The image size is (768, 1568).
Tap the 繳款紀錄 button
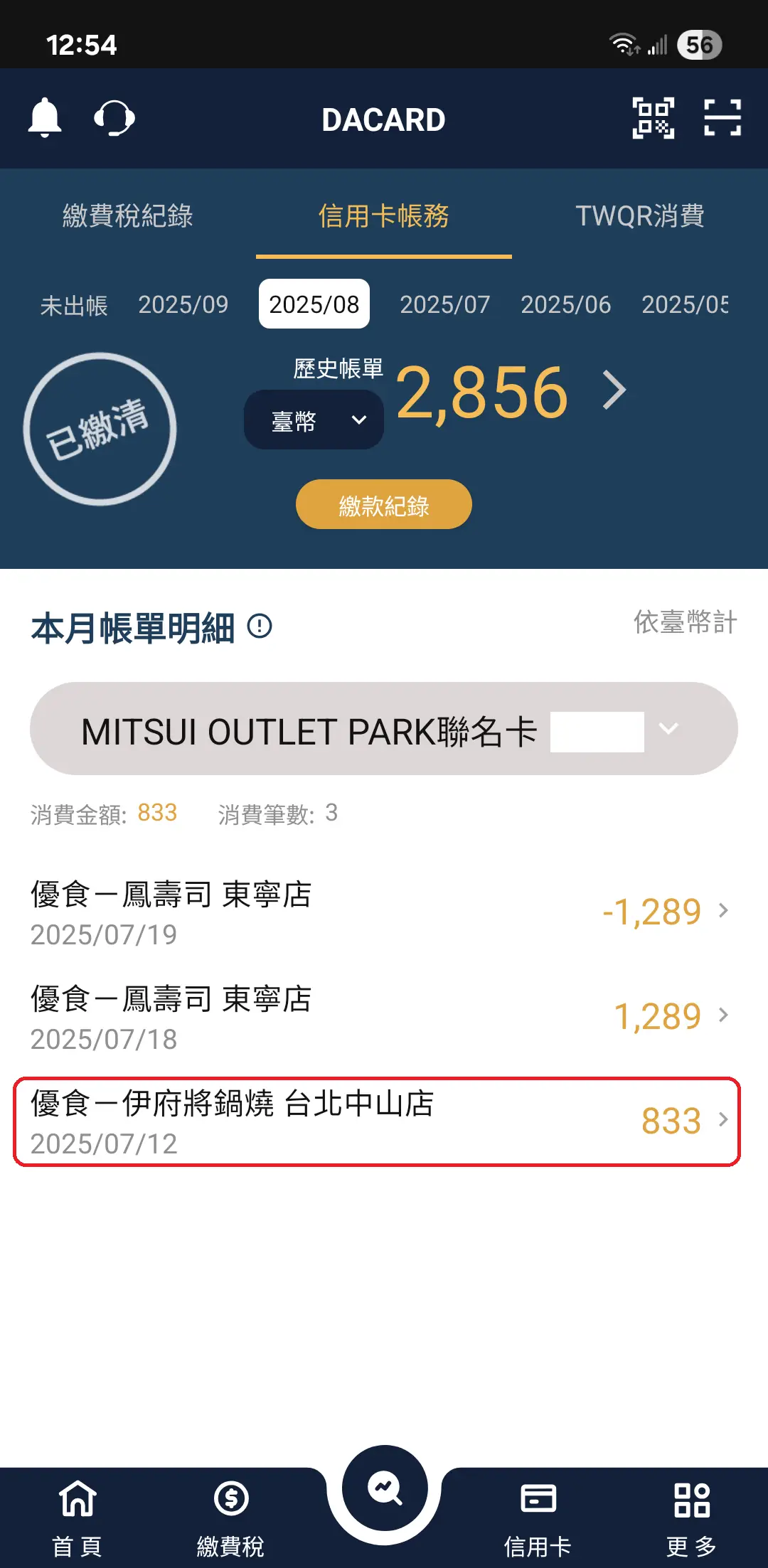[383, 505]
